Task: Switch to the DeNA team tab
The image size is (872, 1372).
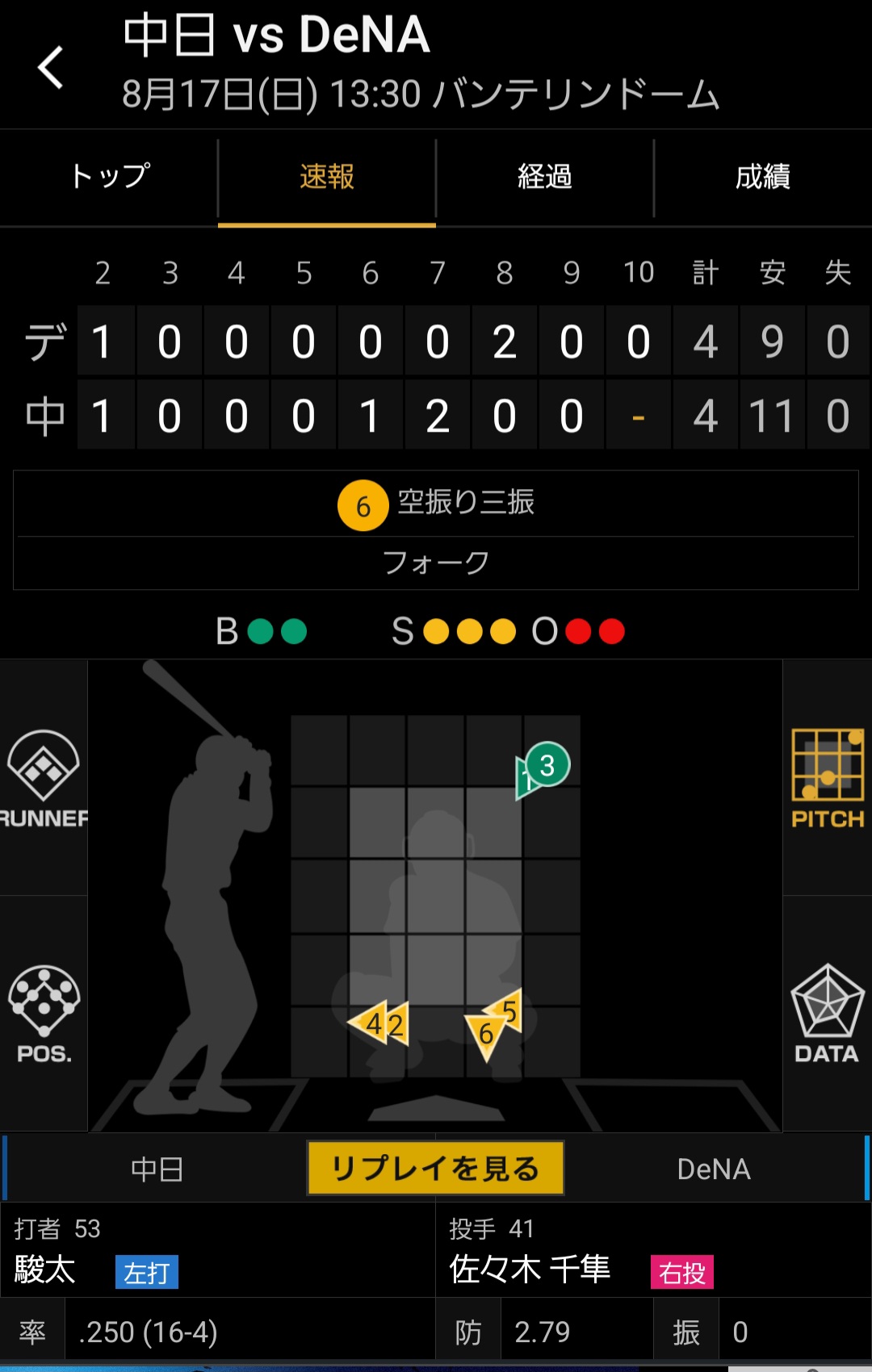Action: tap(714, 1169)
